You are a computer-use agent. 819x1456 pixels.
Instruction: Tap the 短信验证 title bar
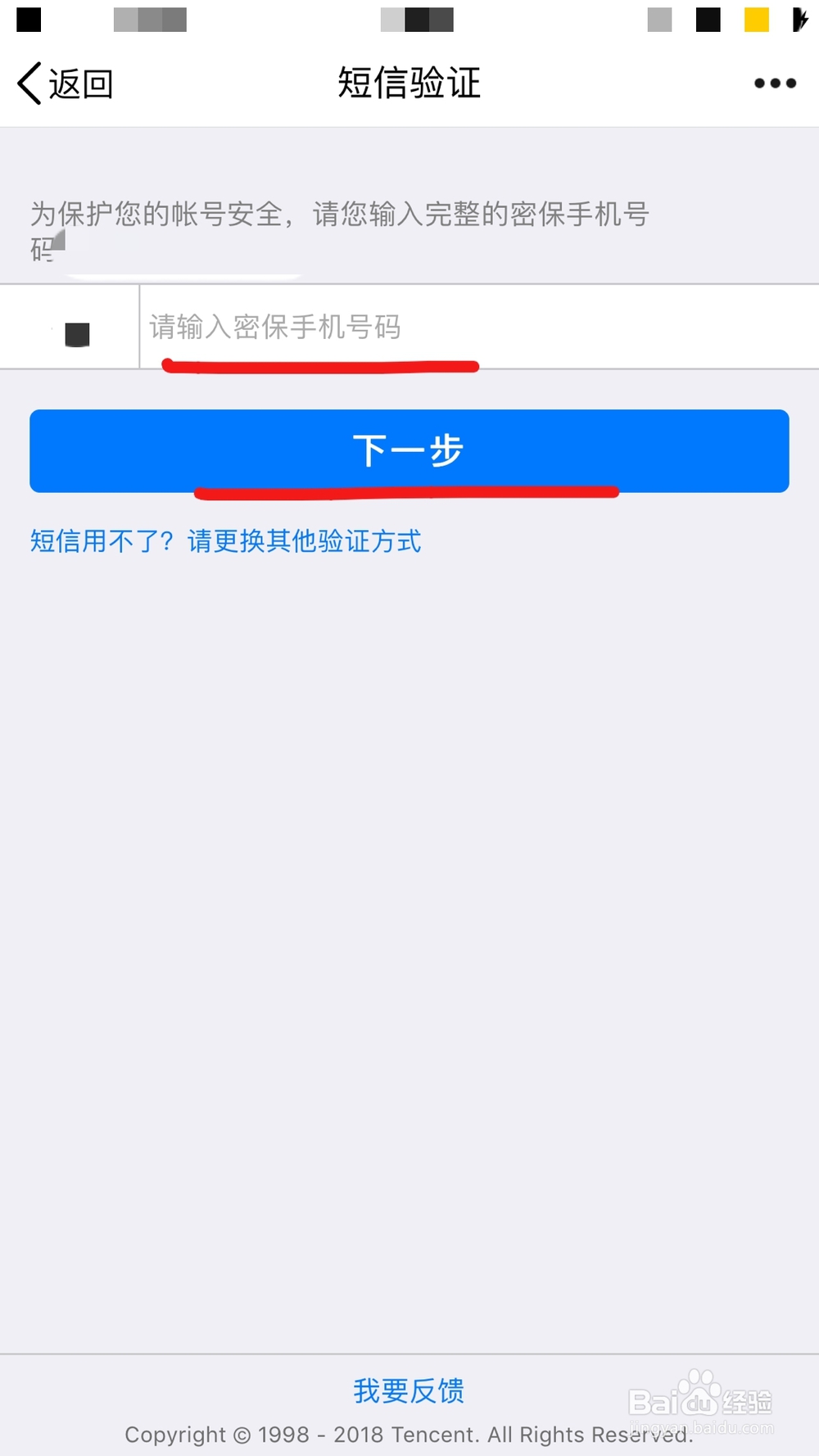click(x=408, y=83)
